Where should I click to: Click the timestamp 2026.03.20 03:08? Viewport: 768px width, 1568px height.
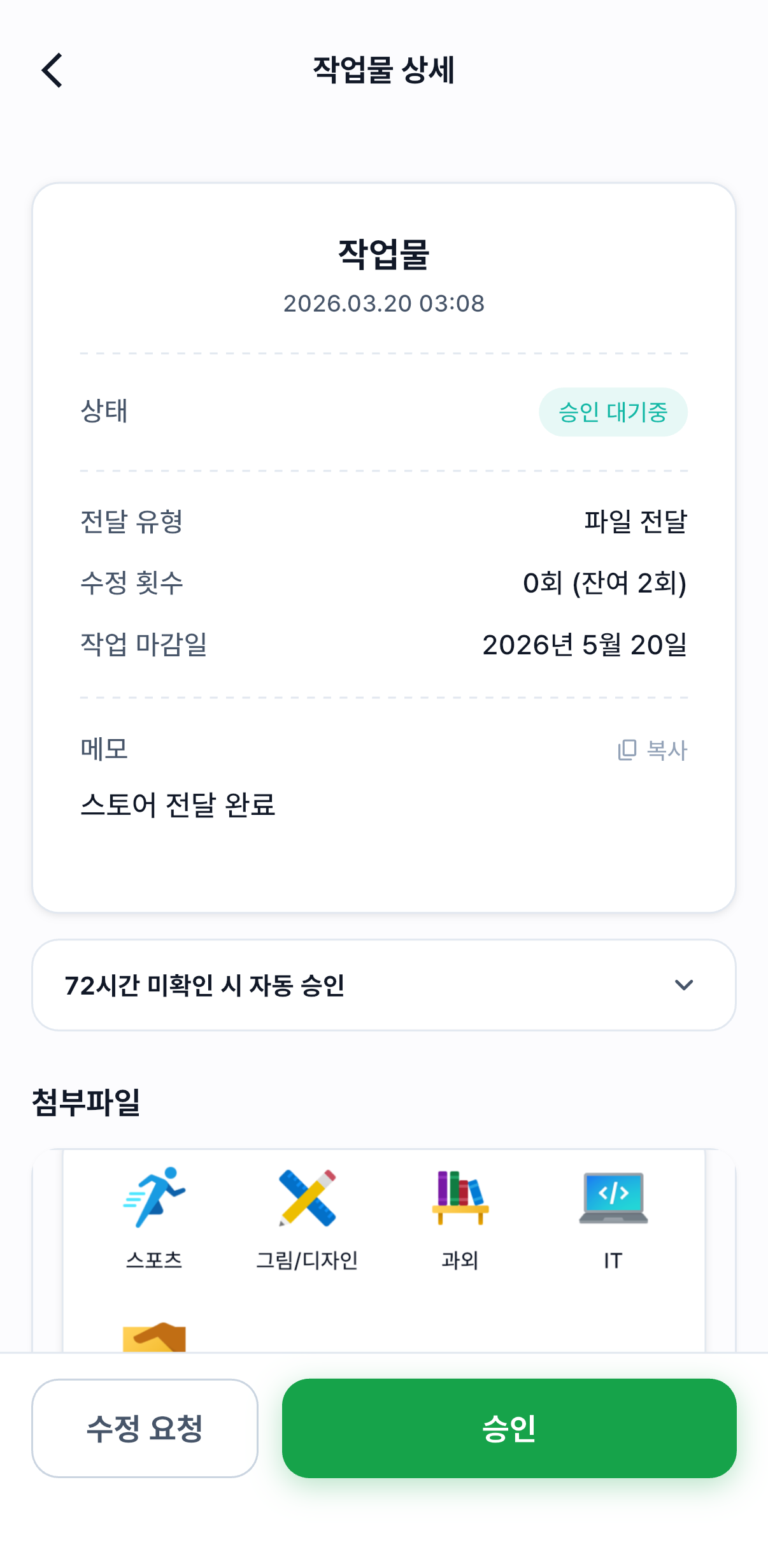[x=384, y=303]
